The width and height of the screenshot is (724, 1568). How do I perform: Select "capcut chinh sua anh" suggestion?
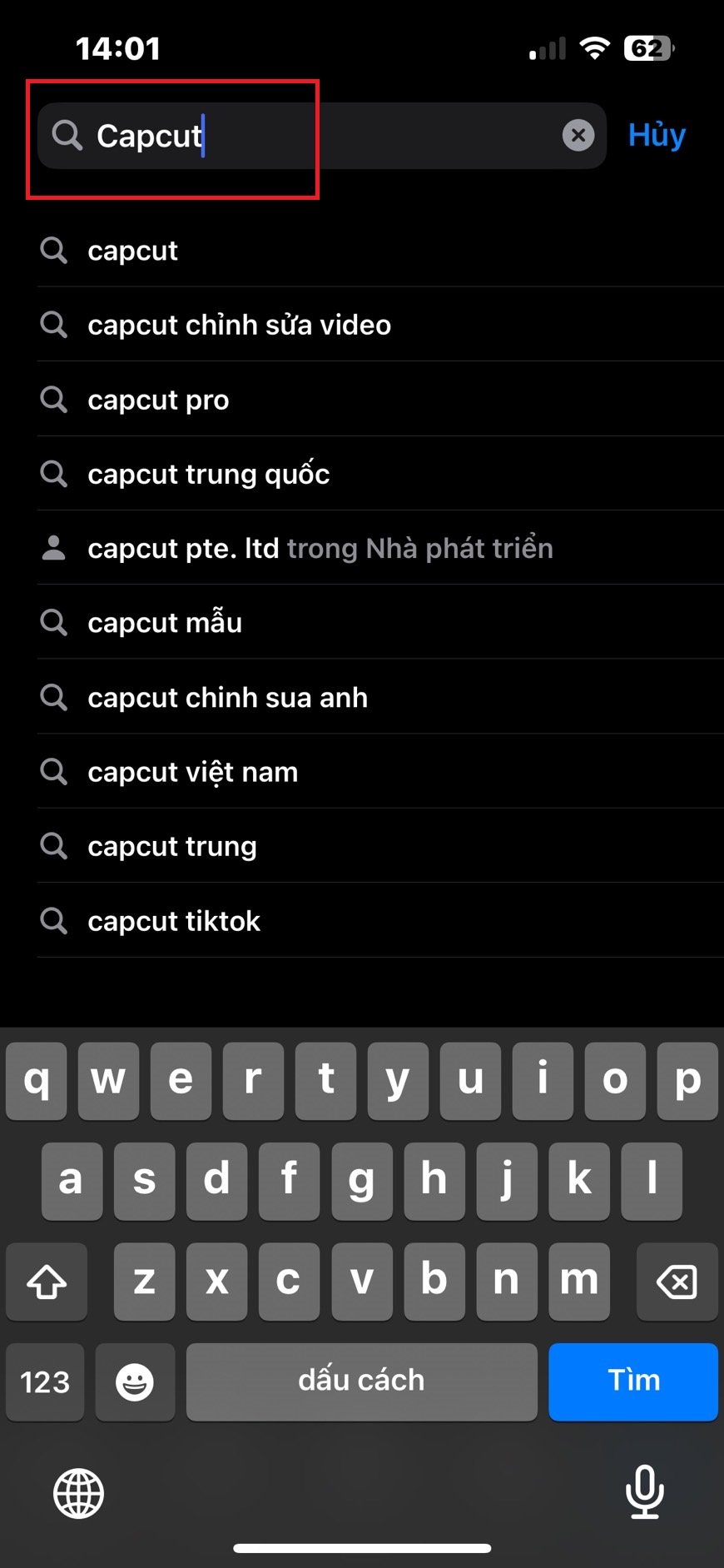click(x=379, y=697)
